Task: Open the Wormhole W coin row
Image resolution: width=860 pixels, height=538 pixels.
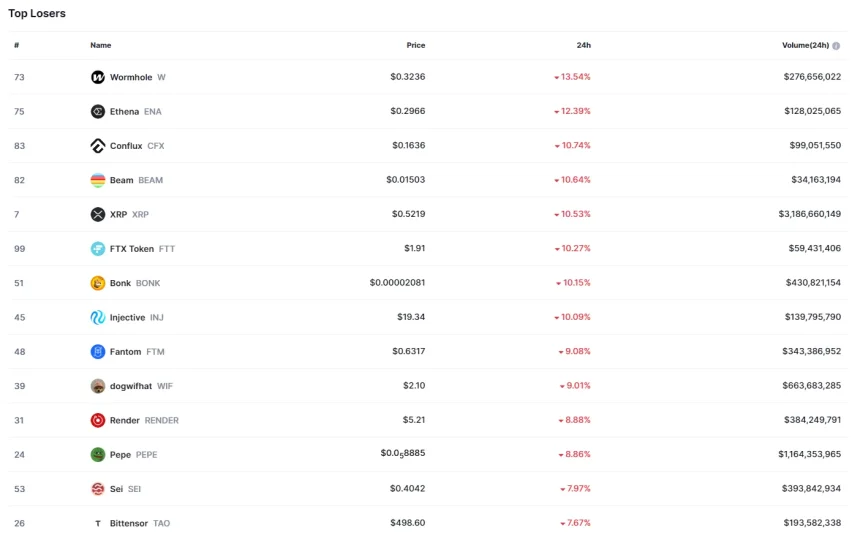Action: click(131, 77)
